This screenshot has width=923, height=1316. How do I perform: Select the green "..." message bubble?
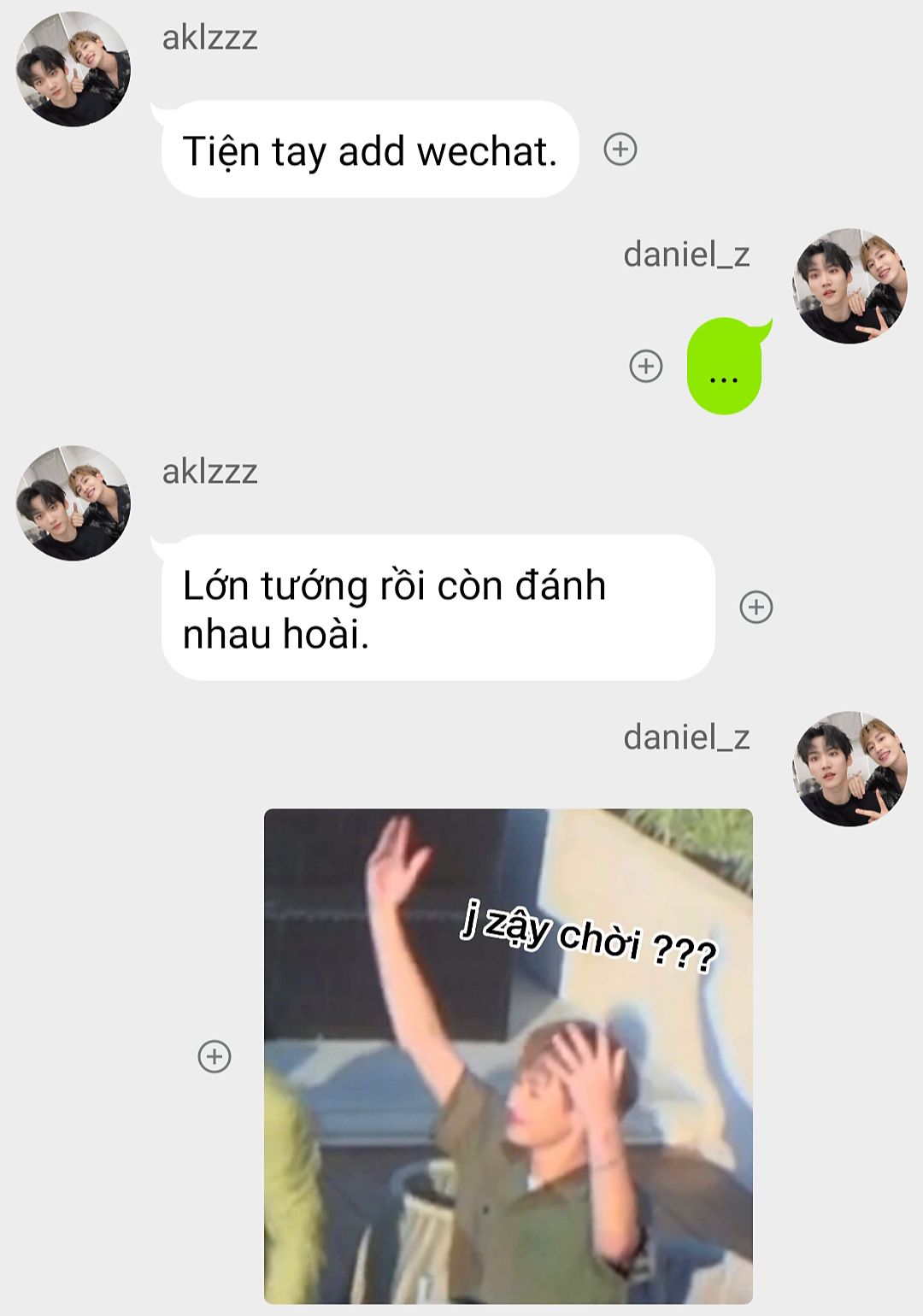724,367
